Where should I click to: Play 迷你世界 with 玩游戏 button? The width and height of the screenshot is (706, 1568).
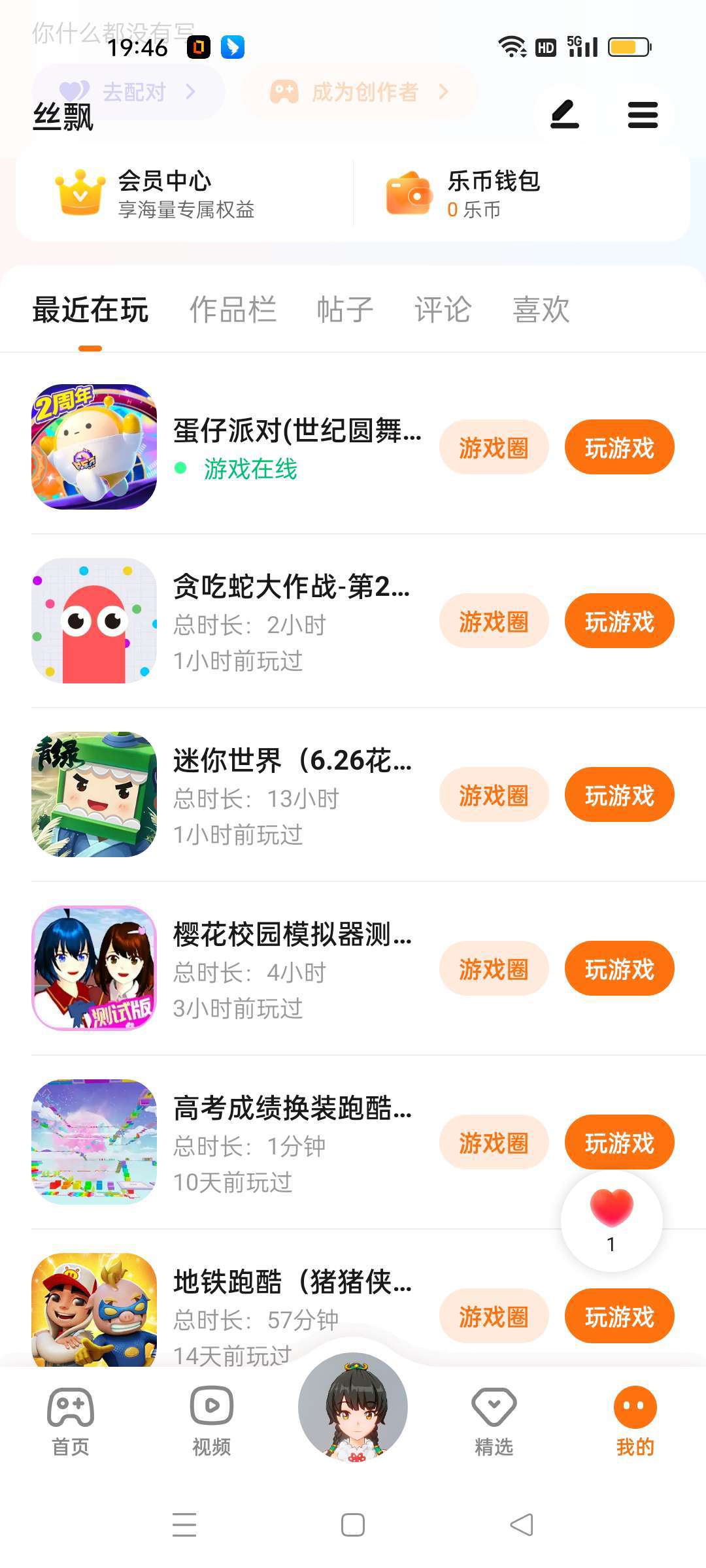click(x=619, y=795)
